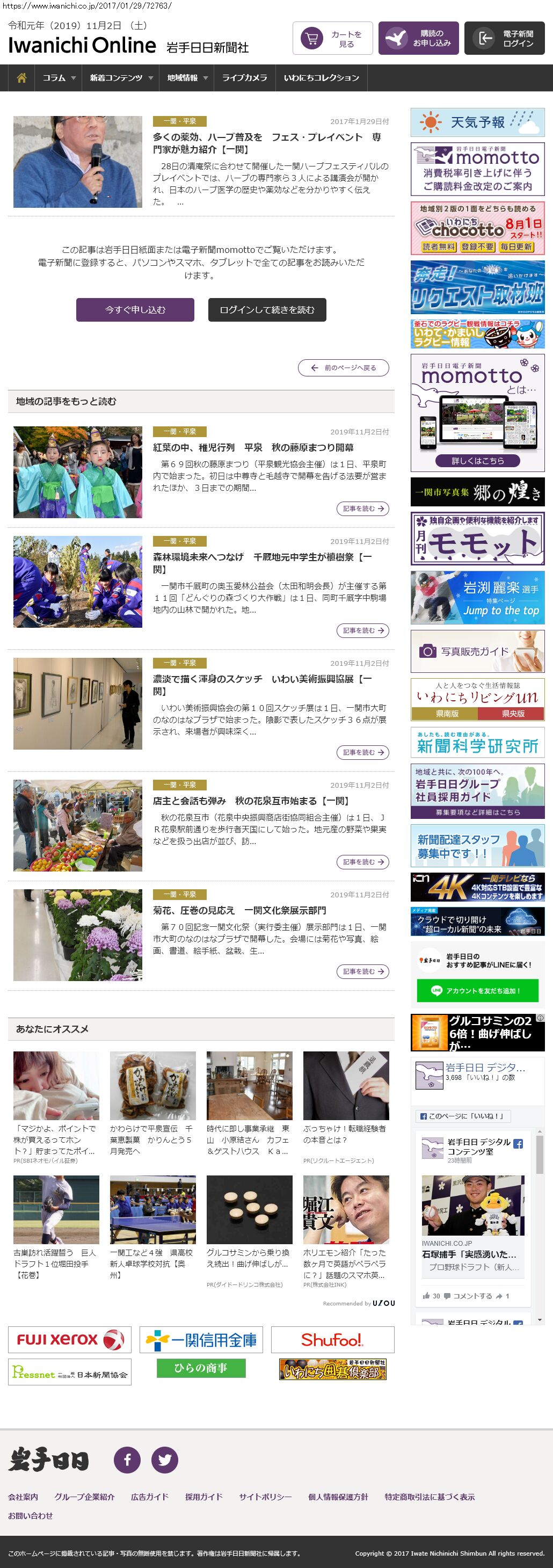Tap the カートを見る cart button
The image size is (553, 1568).
click(332, 38)
